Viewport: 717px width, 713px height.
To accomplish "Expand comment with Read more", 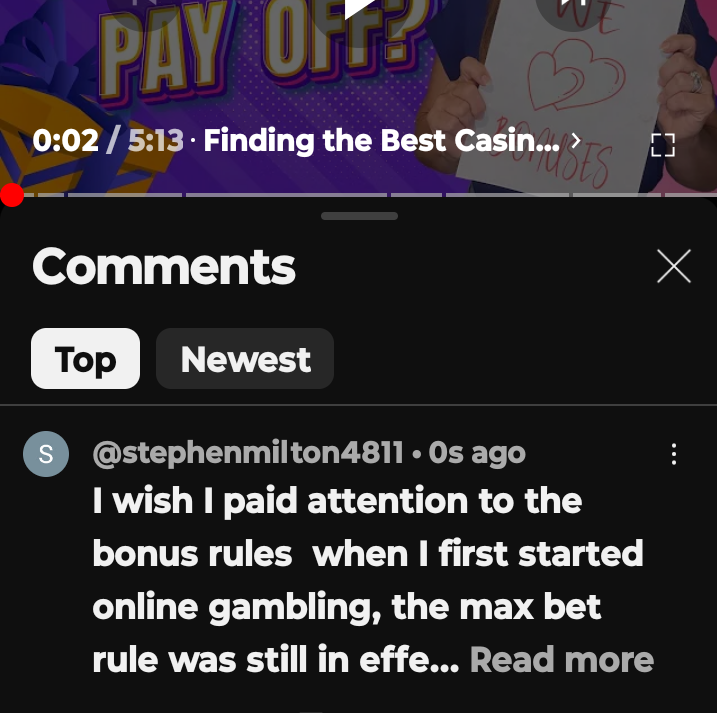I will click(561, 660).
